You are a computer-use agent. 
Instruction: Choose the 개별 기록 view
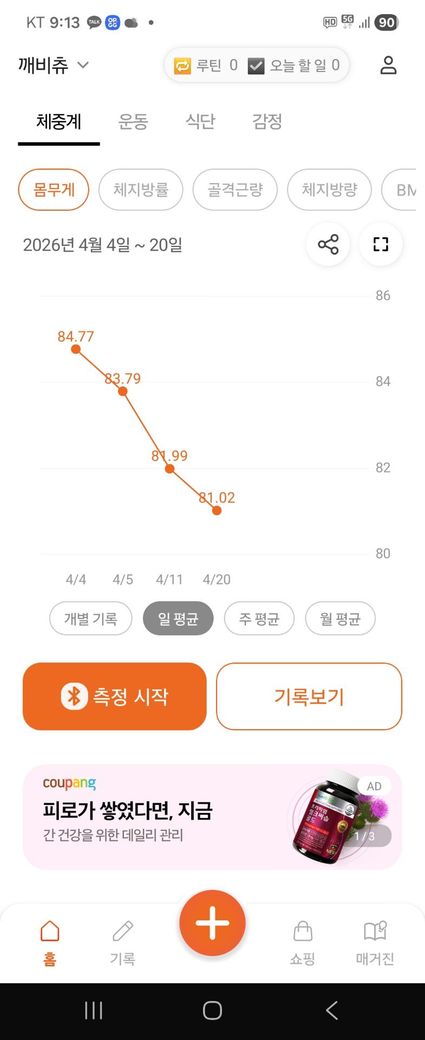[91, 619]
